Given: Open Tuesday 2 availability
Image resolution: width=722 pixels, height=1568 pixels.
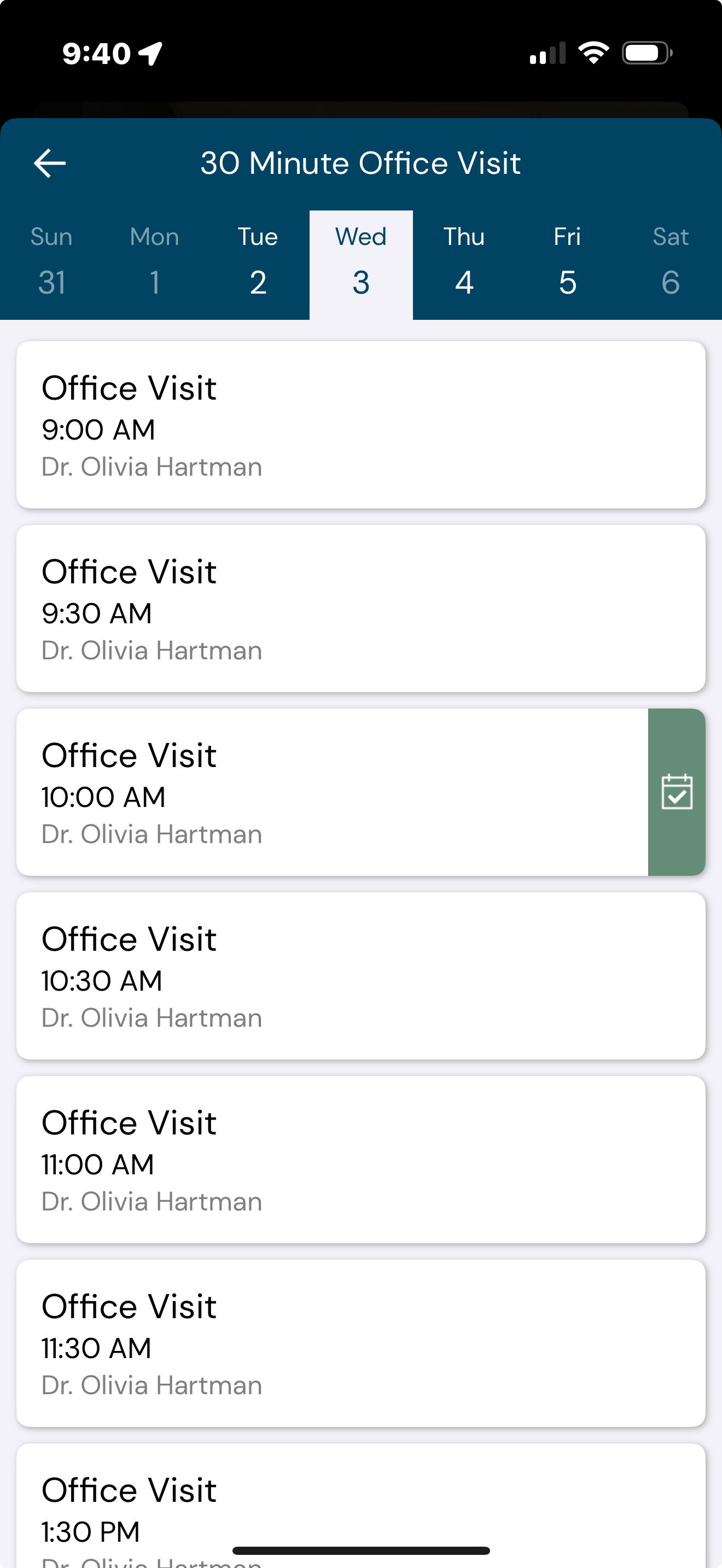Looking at the screenshot, I should [257, 262].
